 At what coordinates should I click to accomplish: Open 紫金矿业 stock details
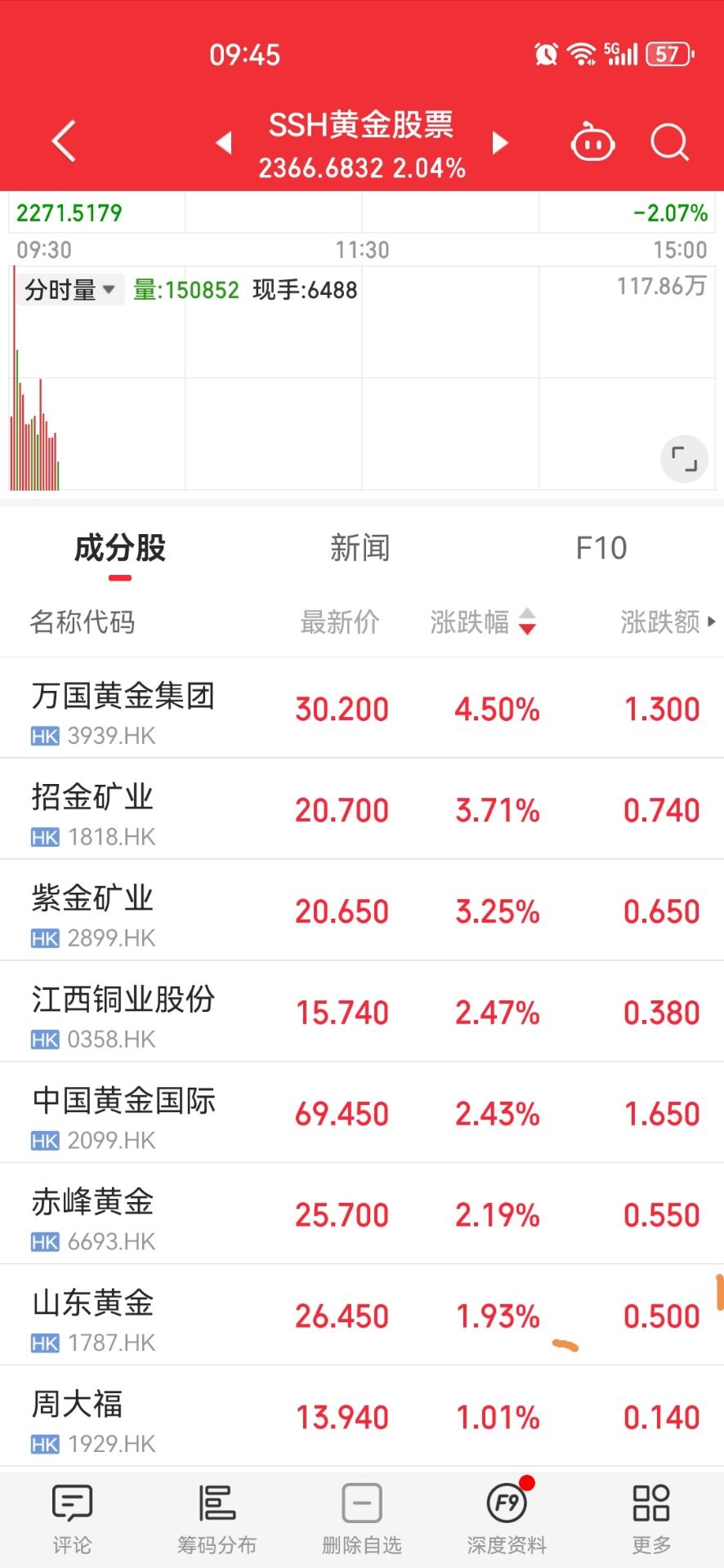tap(93, 911)
